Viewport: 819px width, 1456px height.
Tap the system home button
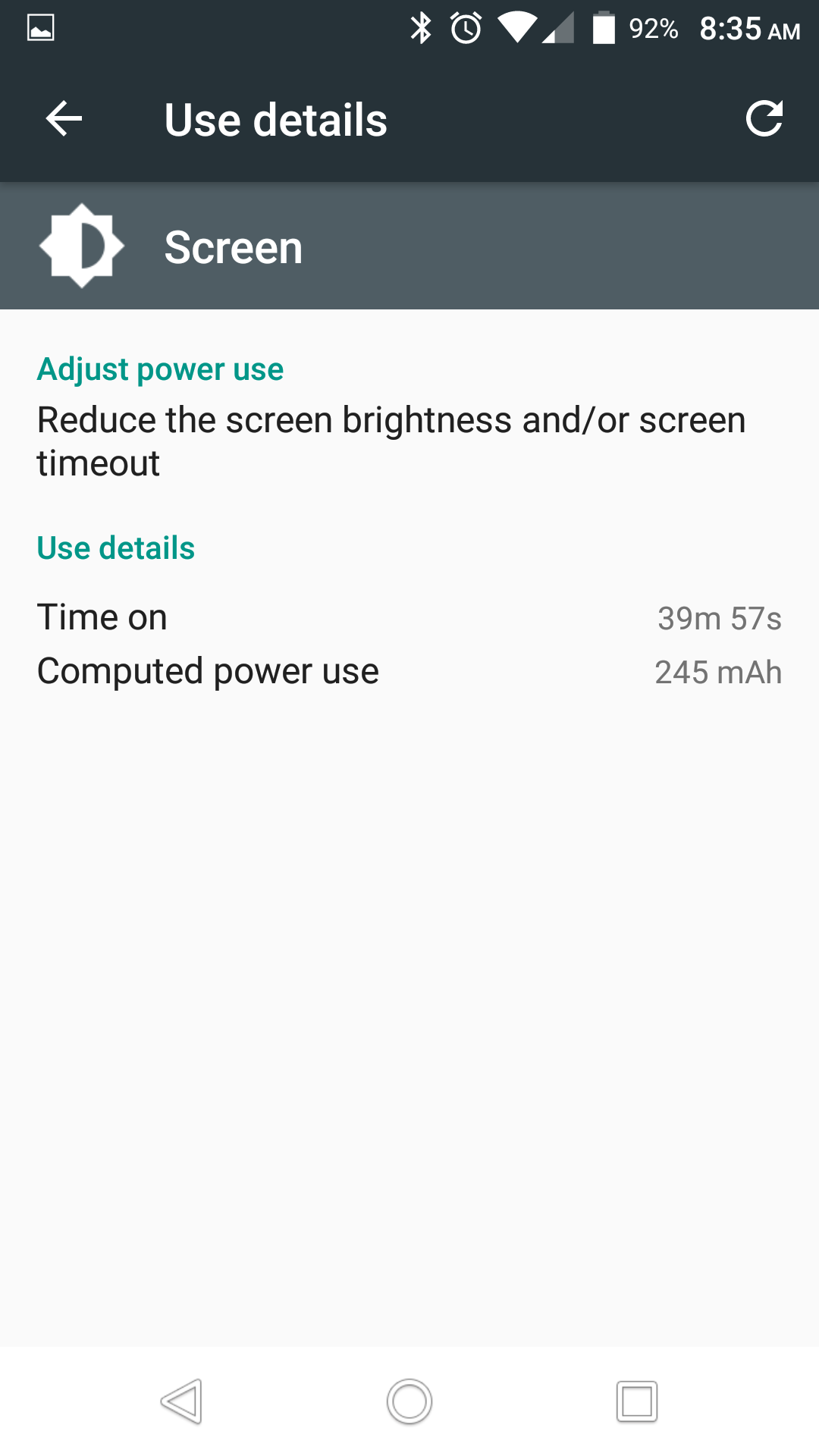pyautogui.click(x=409, y=1401)
